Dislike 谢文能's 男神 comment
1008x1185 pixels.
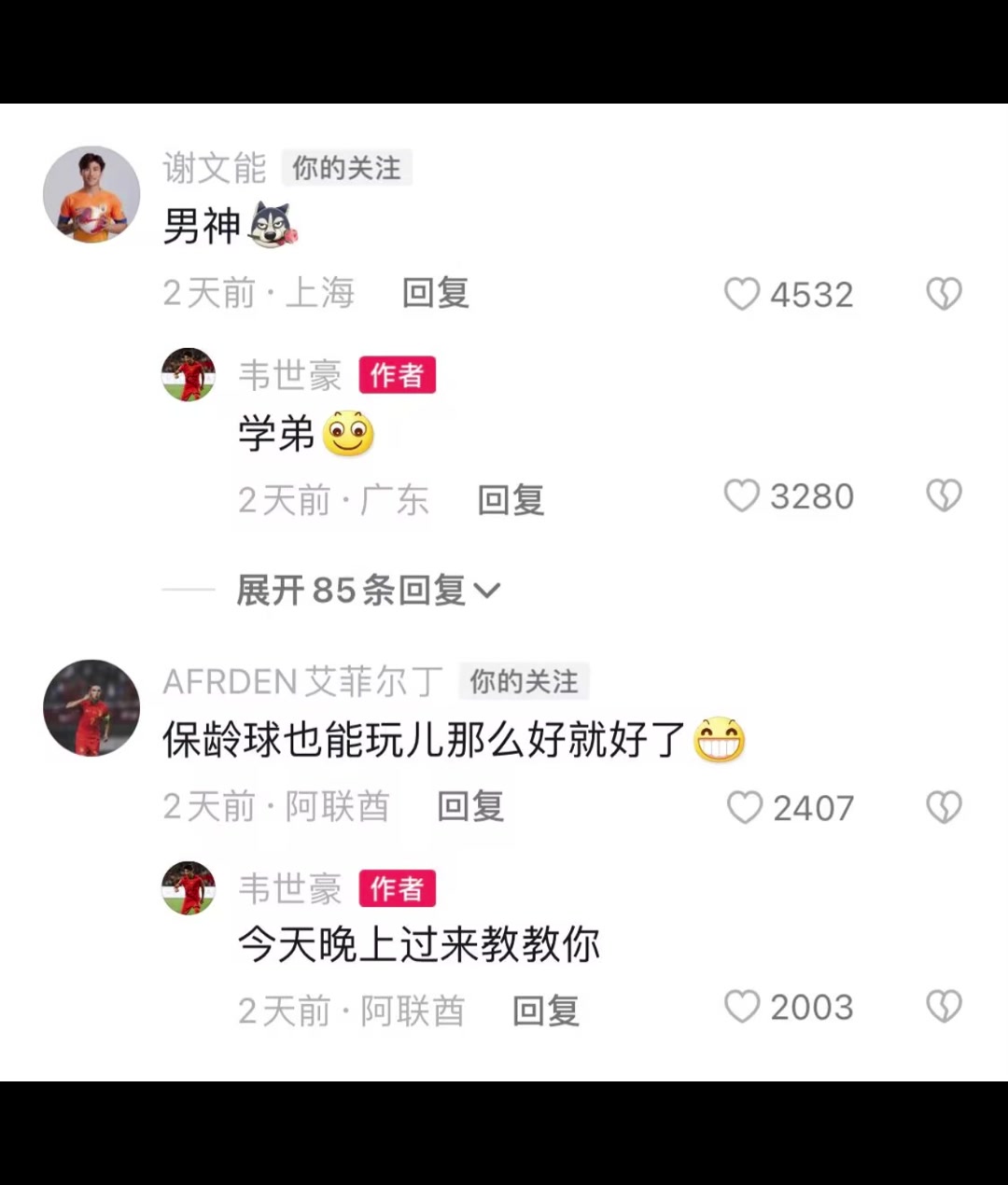[944, 295]
